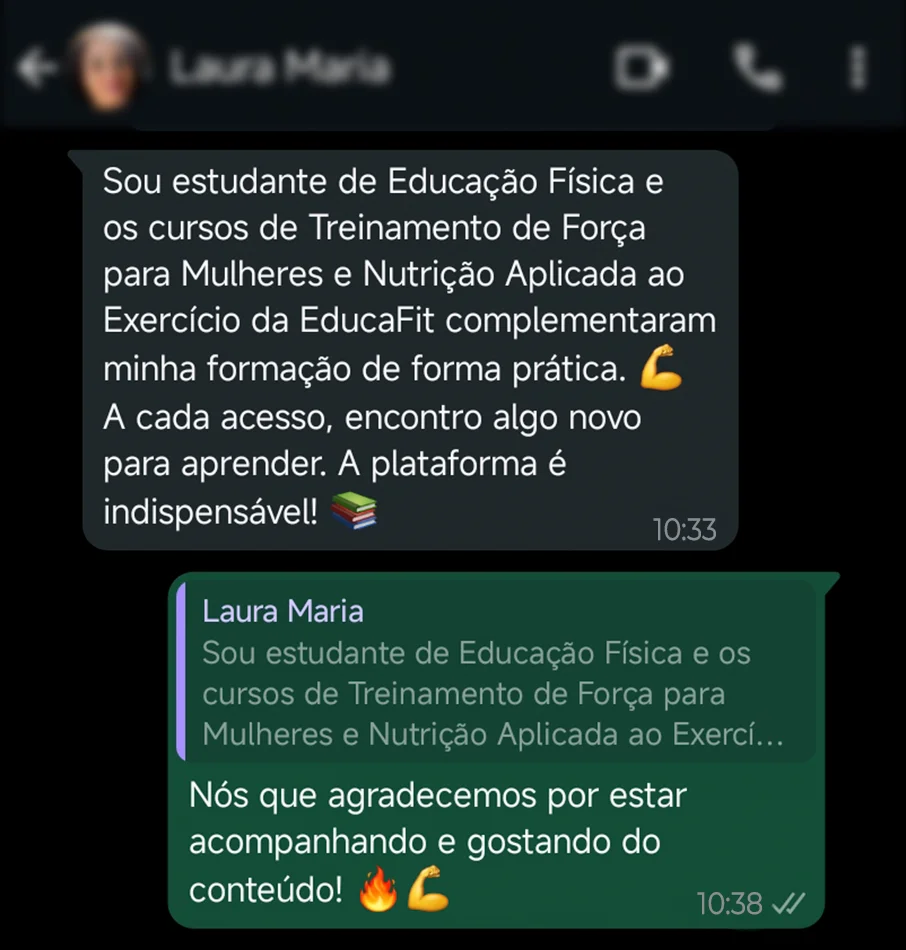The width and height of the screenshot is (906, 950).
Task: Open the more options menu
Action: [x=858, y=68]
